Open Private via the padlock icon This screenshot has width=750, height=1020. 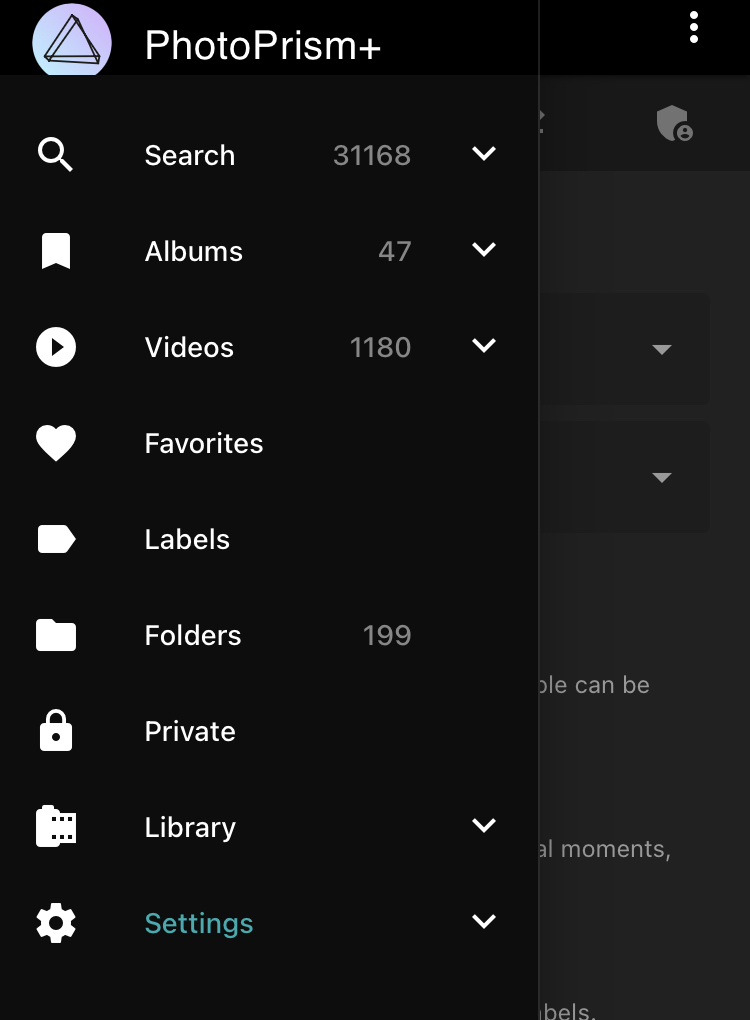pyautogui.click(x=55, y=731)
